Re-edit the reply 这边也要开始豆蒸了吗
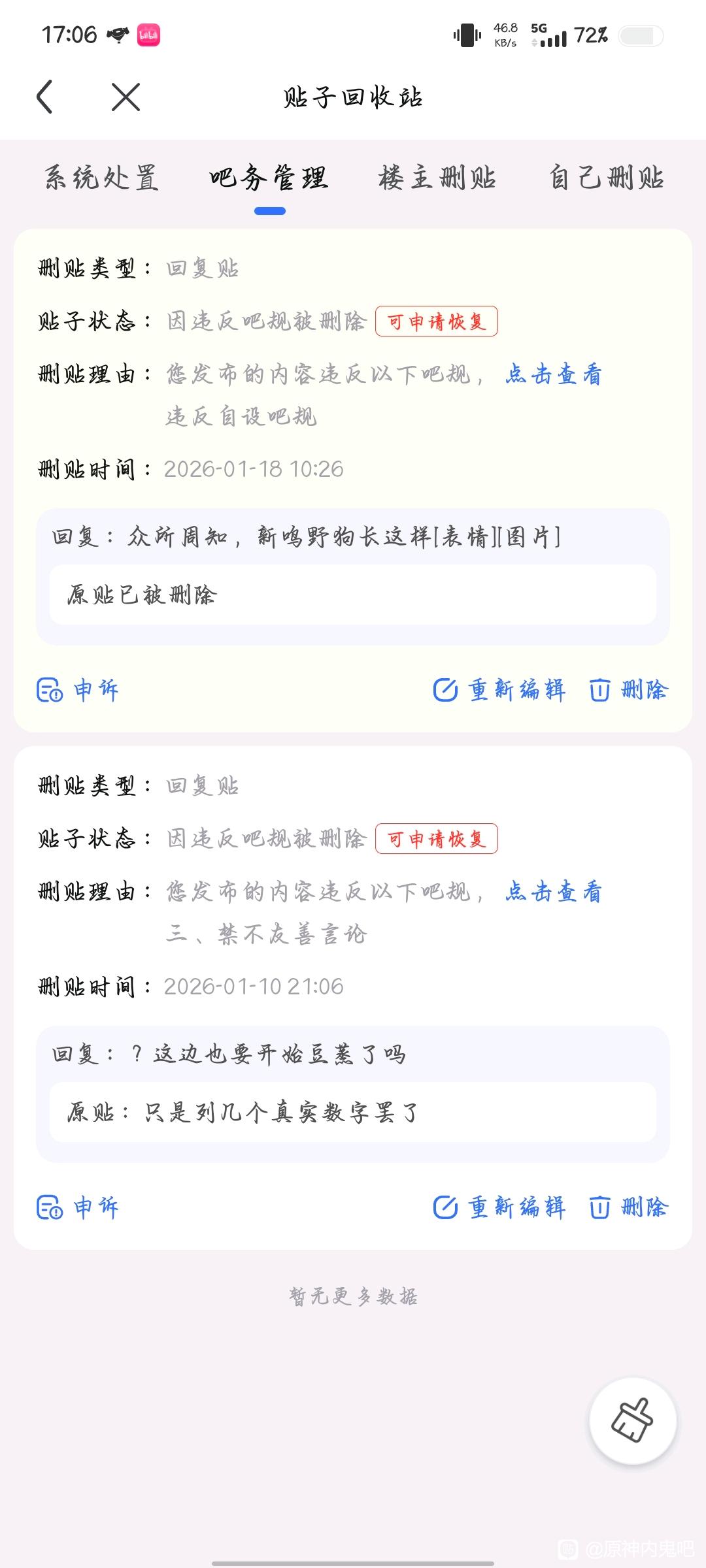 [499, 1207]
